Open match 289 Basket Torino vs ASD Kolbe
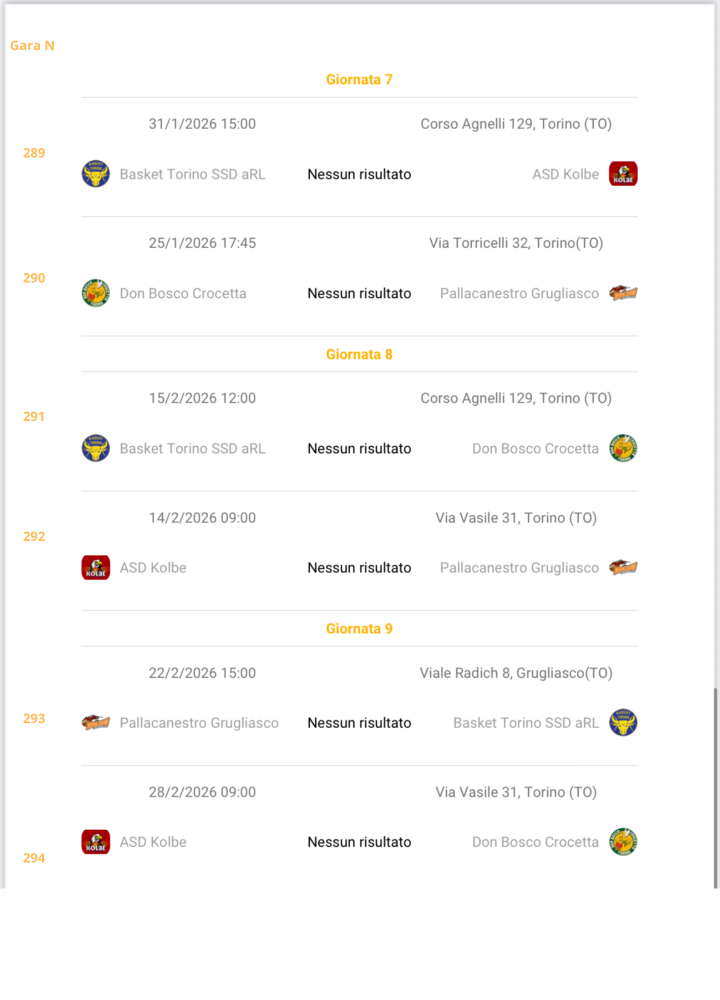 [x=359, y=174]
